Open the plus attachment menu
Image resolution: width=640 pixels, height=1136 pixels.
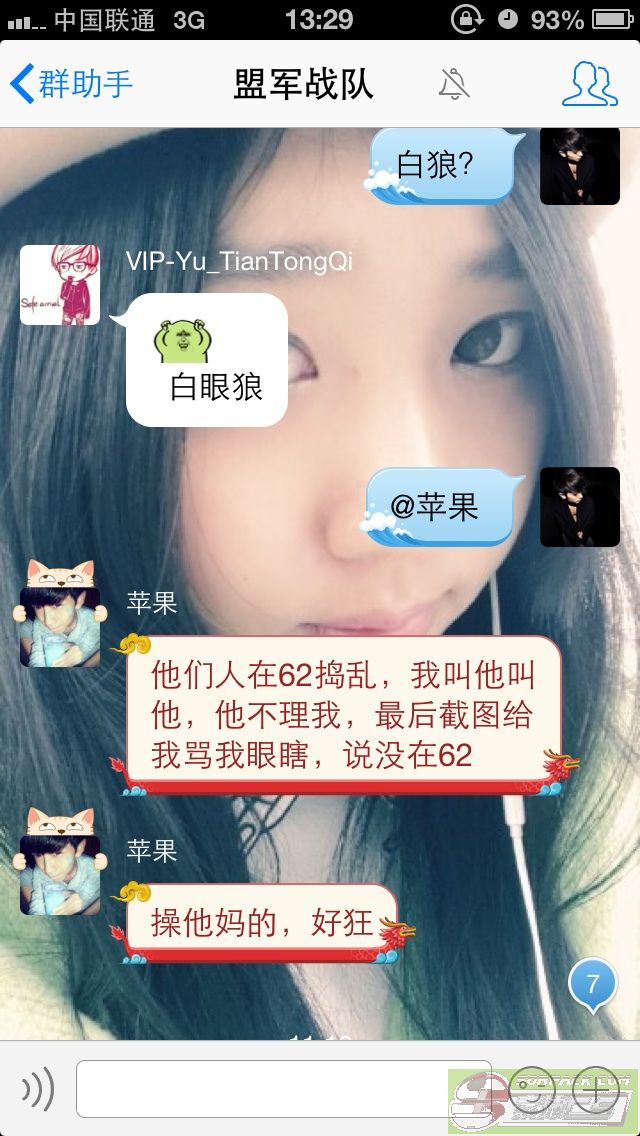tap(598, 1088)
